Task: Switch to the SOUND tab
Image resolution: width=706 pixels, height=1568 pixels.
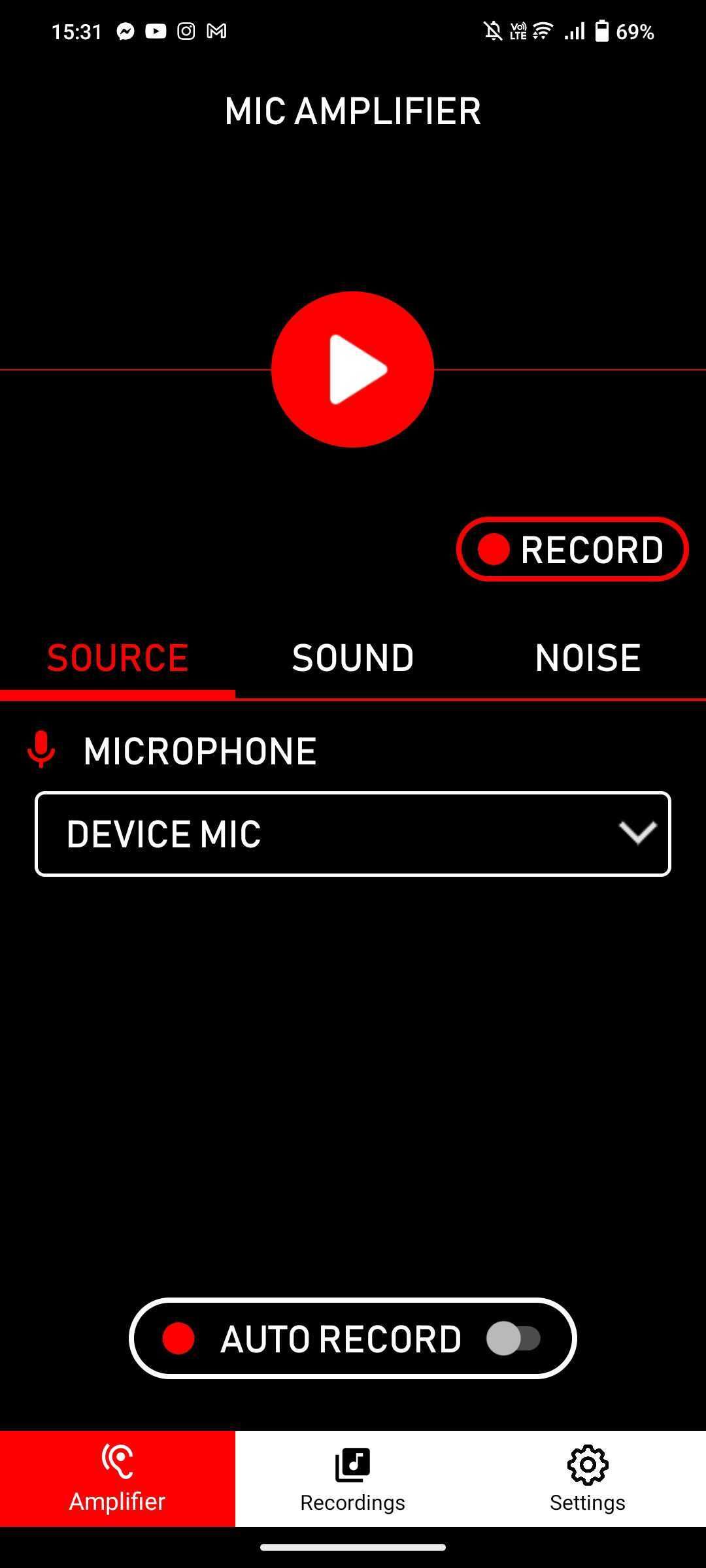Action: pos(352,657)
